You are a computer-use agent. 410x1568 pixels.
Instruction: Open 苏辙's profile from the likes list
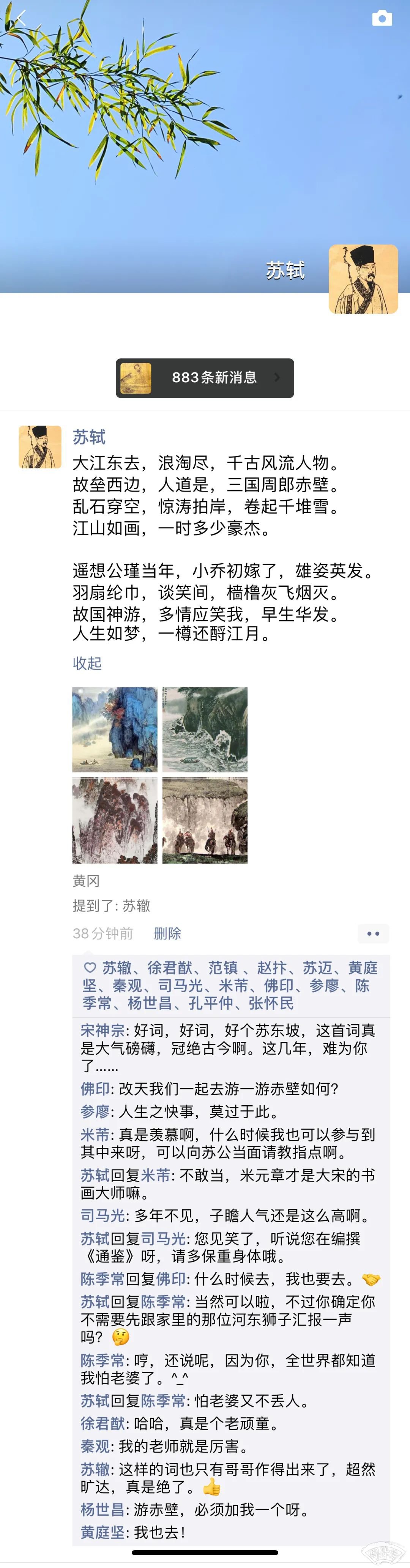(x=117, y=968)
